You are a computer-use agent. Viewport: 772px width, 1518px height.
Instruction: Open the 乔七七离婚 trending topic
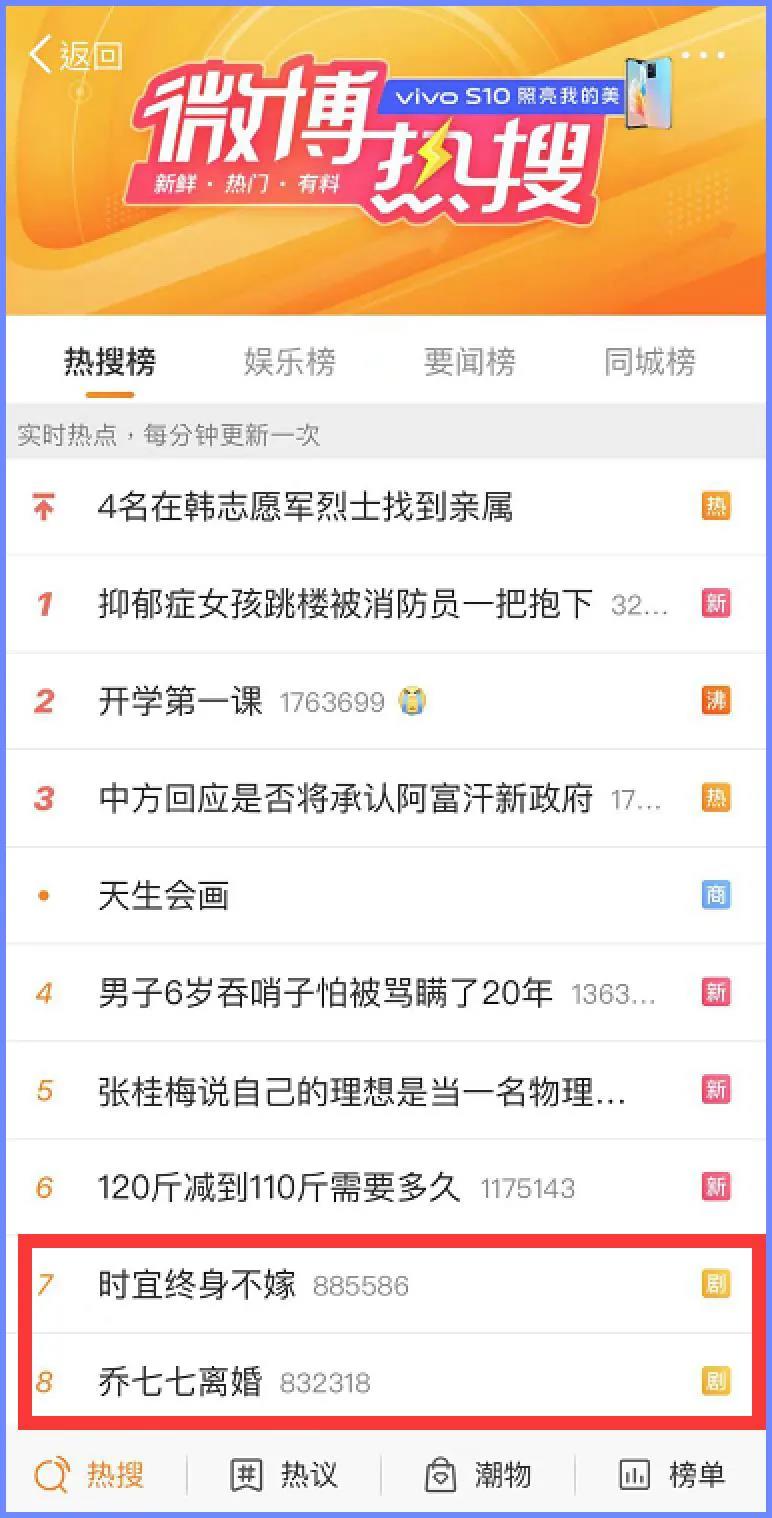(180, 1382)
